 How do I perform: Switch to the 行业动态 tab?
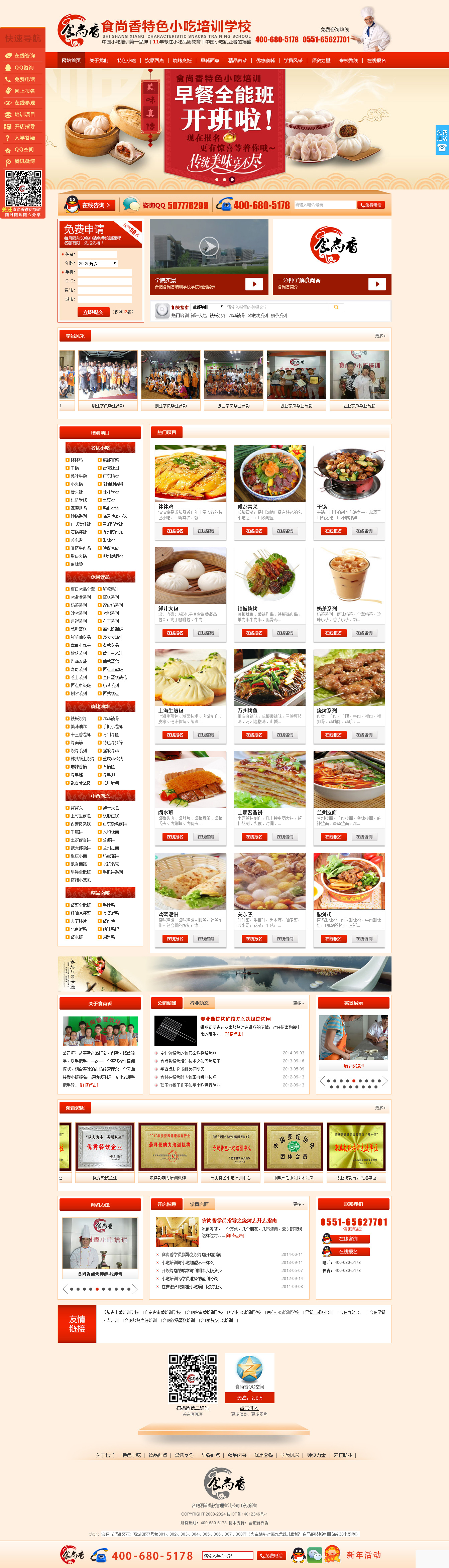[199, 1003]
